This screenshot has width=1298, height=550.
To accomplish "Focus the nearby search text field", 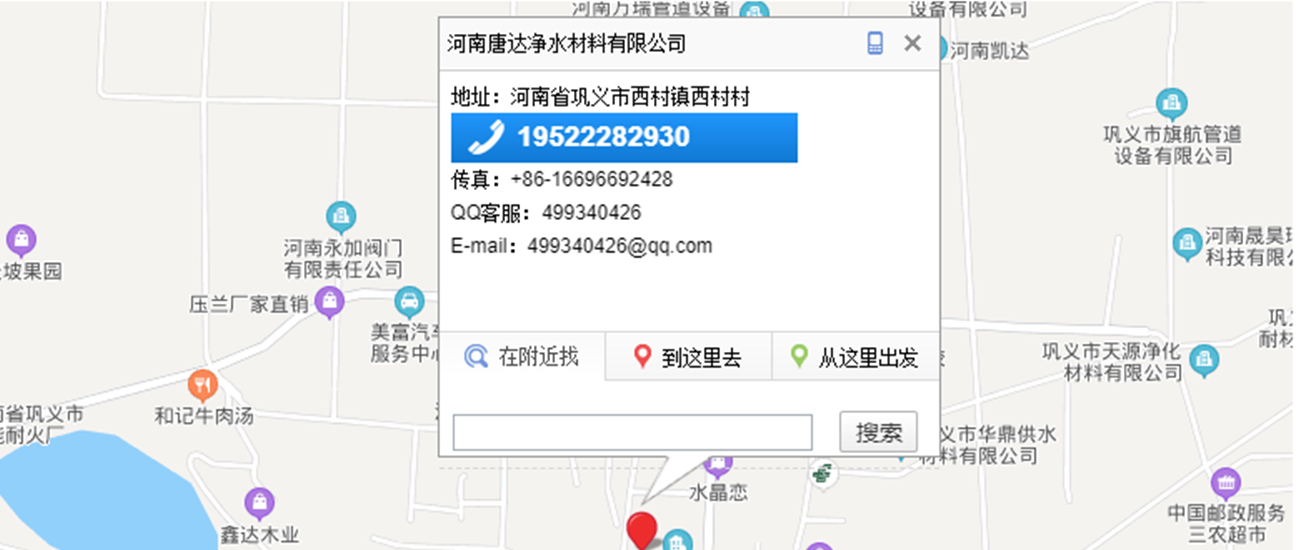I will pyautogui.click(x=632, y=432).
